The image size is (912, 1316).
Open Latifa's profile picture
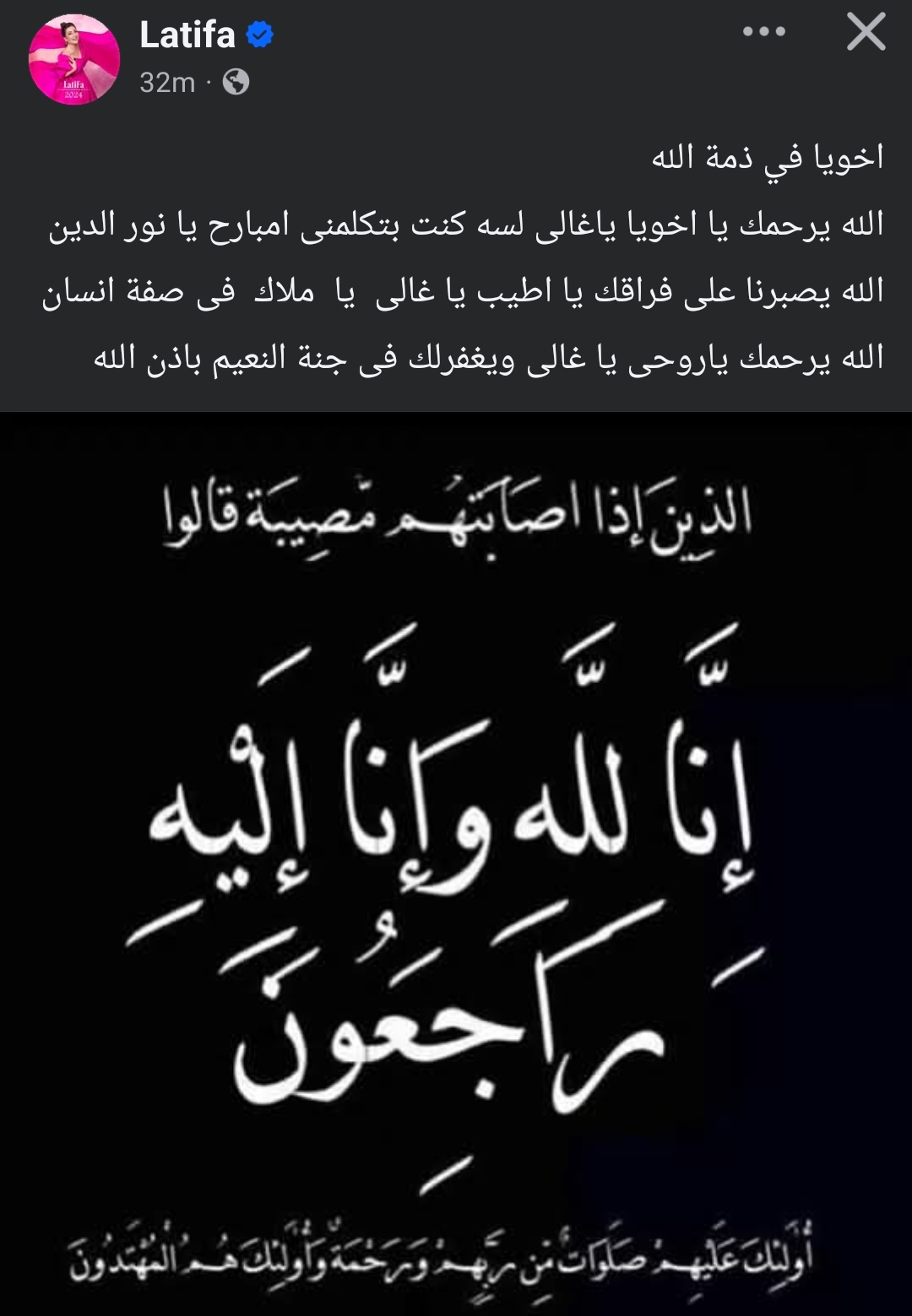coord(73,60)
